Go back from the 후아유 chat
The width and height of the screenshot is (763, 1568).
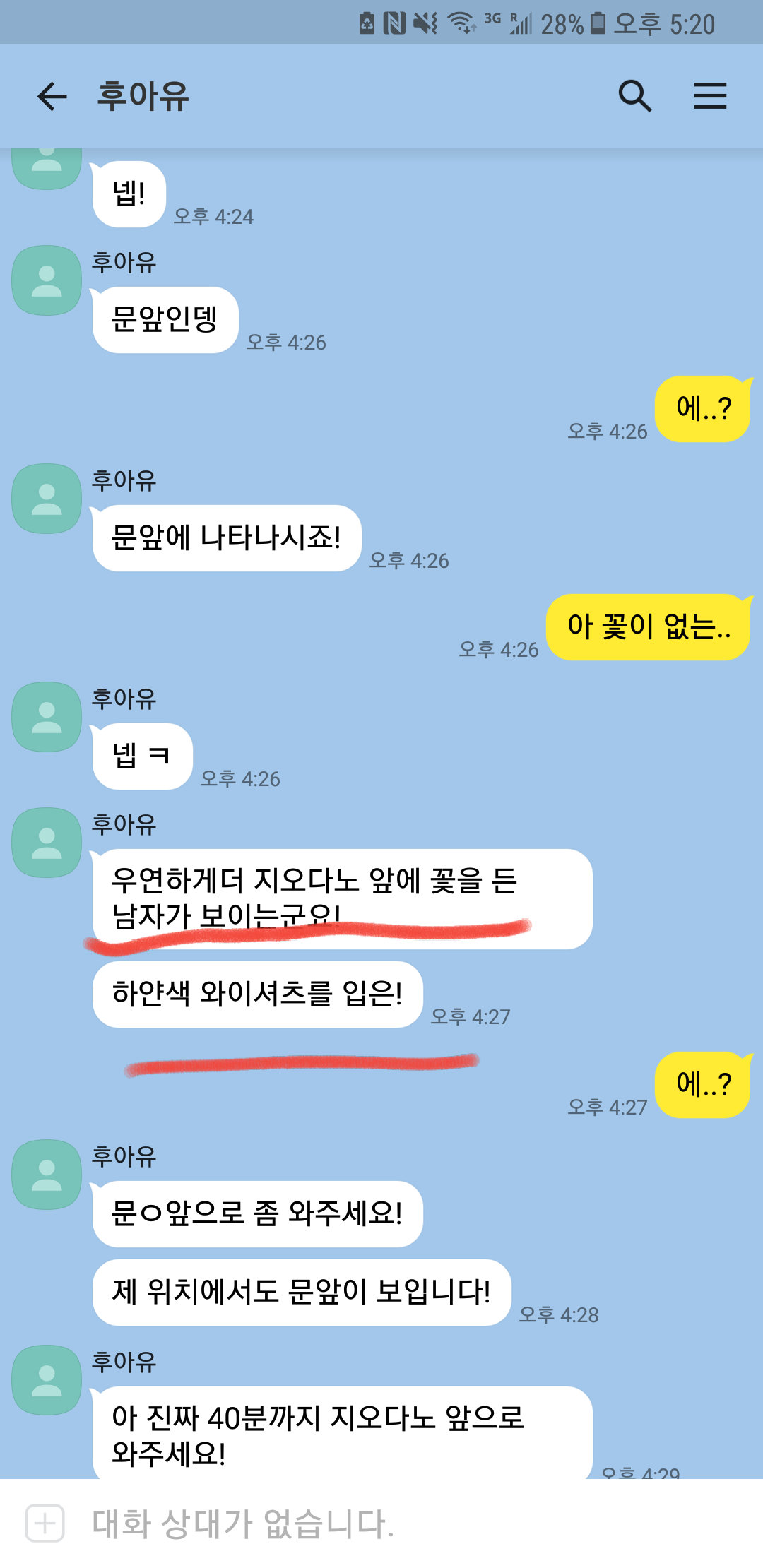pyautogui.click(x=52, y=96)
